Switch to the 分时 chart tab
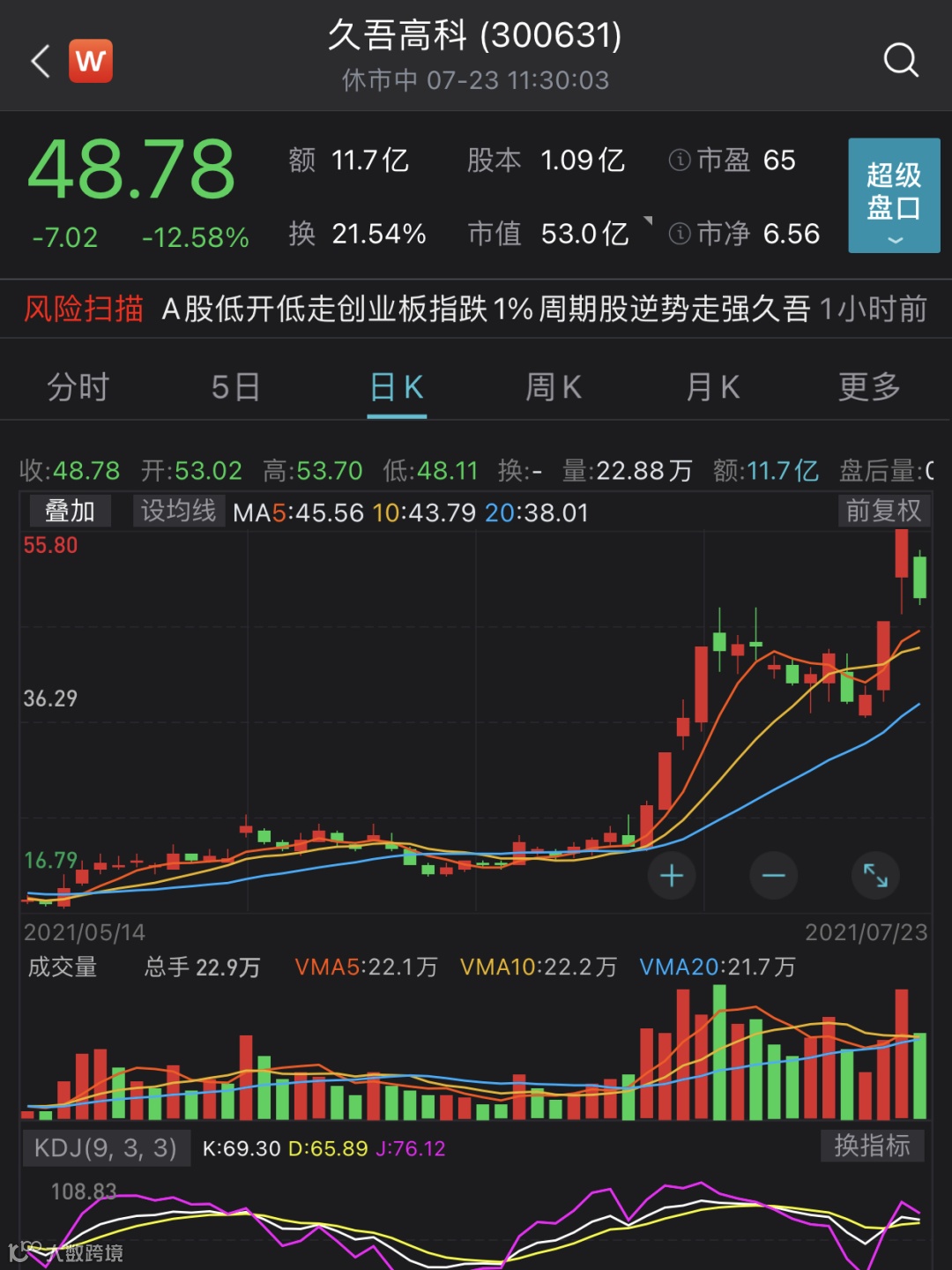Viewport: 952px width, 1270px height. pyautogui.click(x=78, y=387)
